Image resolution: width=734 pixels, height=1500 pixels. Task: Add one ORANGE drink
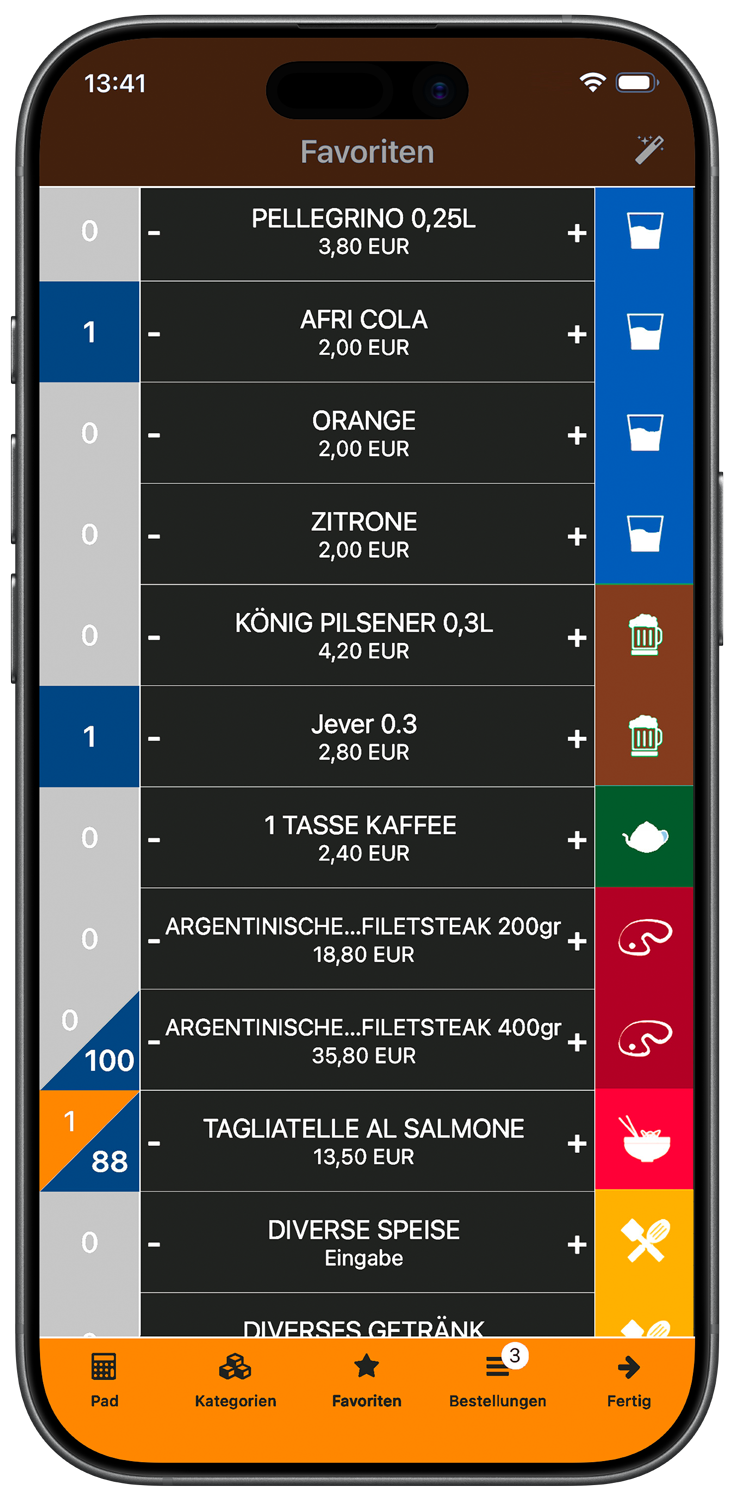pyautogui.click(x=576, y=435)
